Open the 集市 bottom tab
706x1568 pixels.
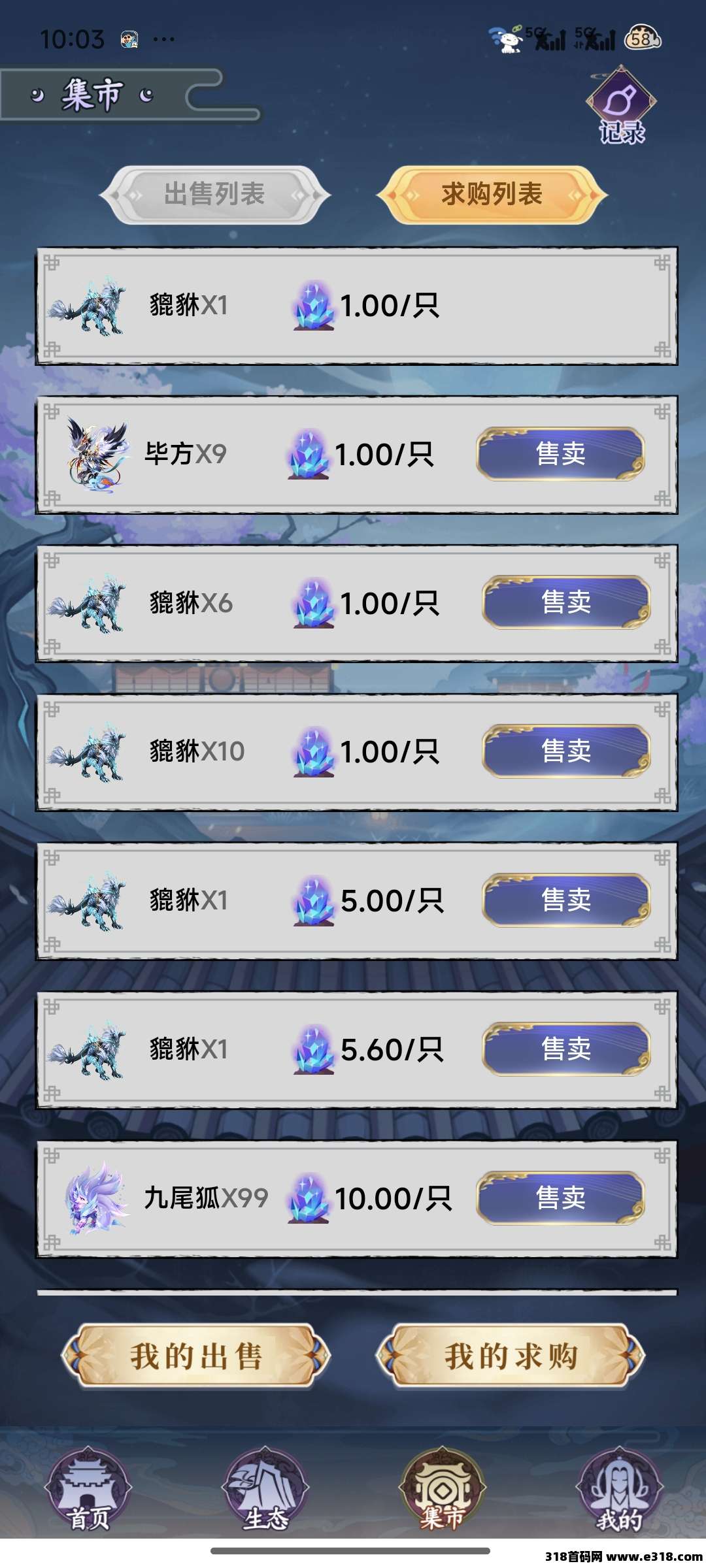coord(443,1490)
